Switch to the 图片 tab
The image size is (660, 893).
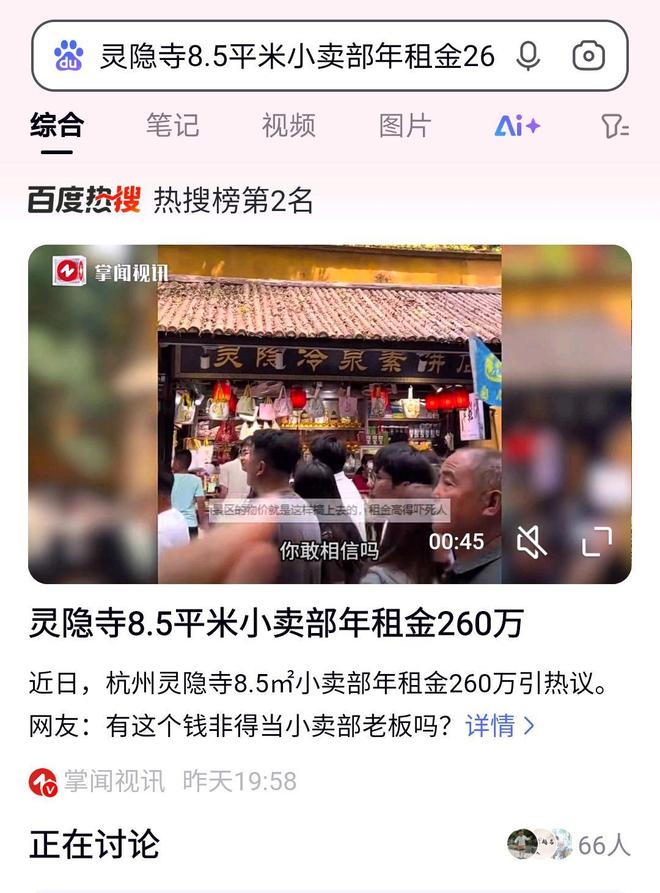404,125
